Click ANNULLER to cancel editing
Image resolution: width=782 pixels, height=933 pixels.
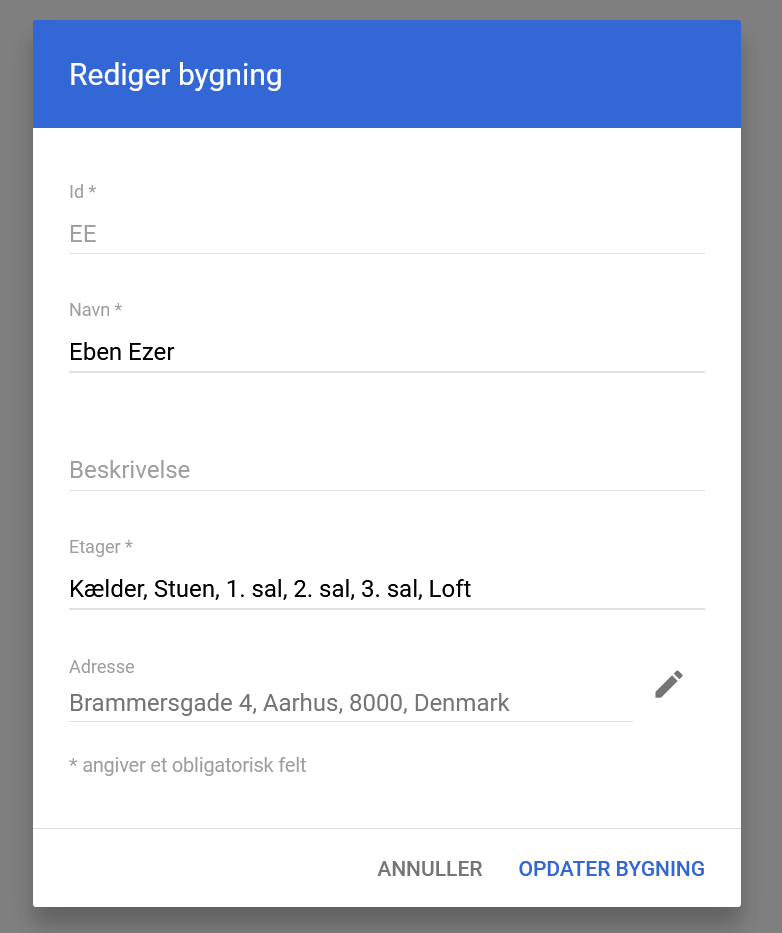[x=429, y=868]
